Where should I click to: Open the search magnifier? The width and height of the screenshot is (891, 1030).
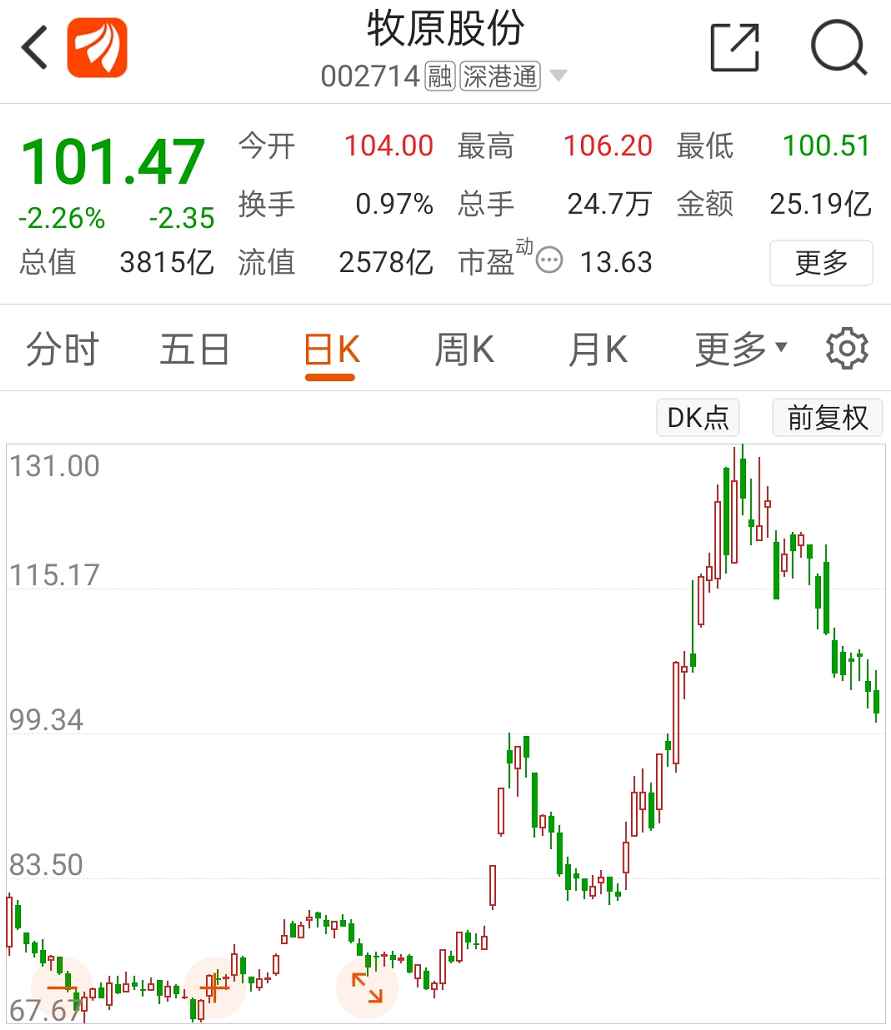pyautogui.click(x=837, y=47)
